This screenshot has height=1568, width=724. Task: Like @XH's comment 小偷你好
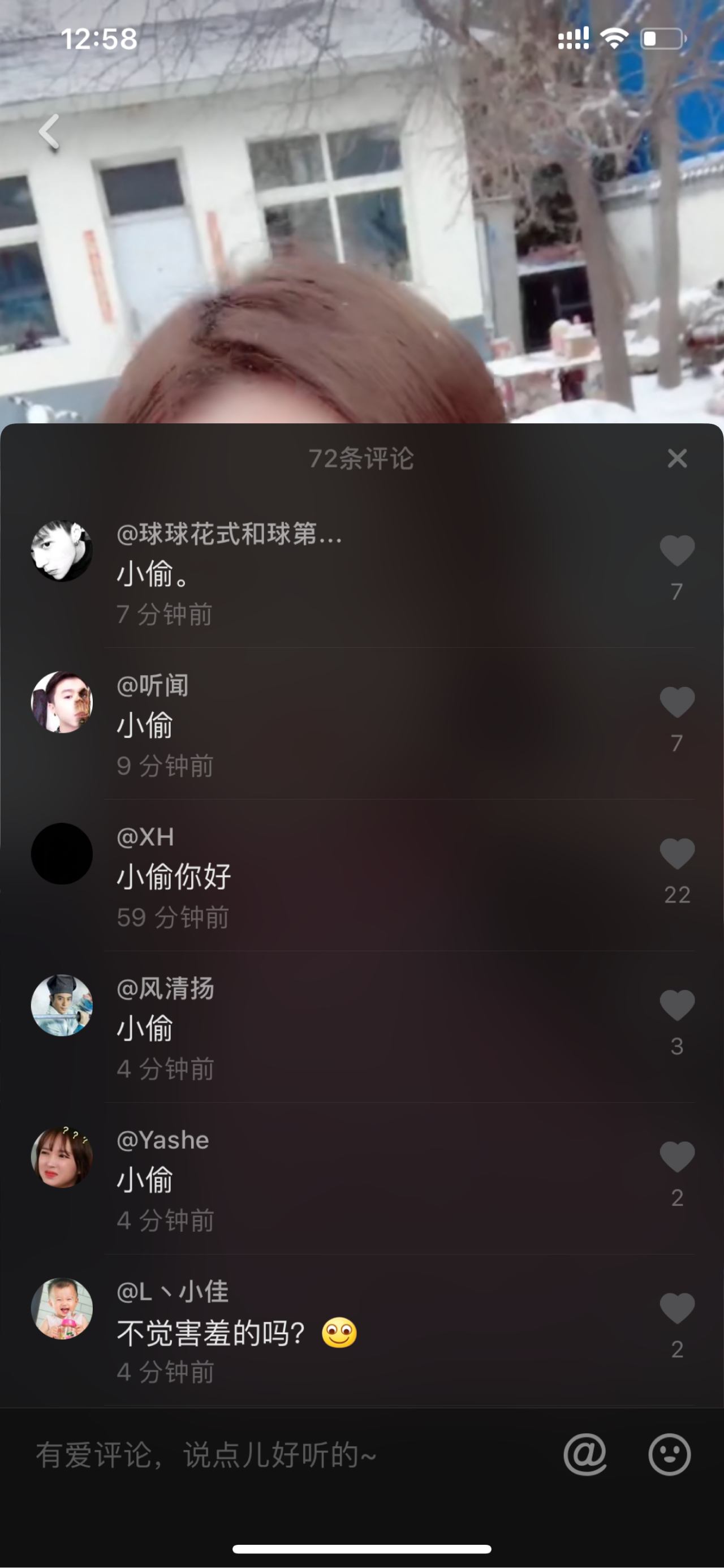click(x=676, y=853)
